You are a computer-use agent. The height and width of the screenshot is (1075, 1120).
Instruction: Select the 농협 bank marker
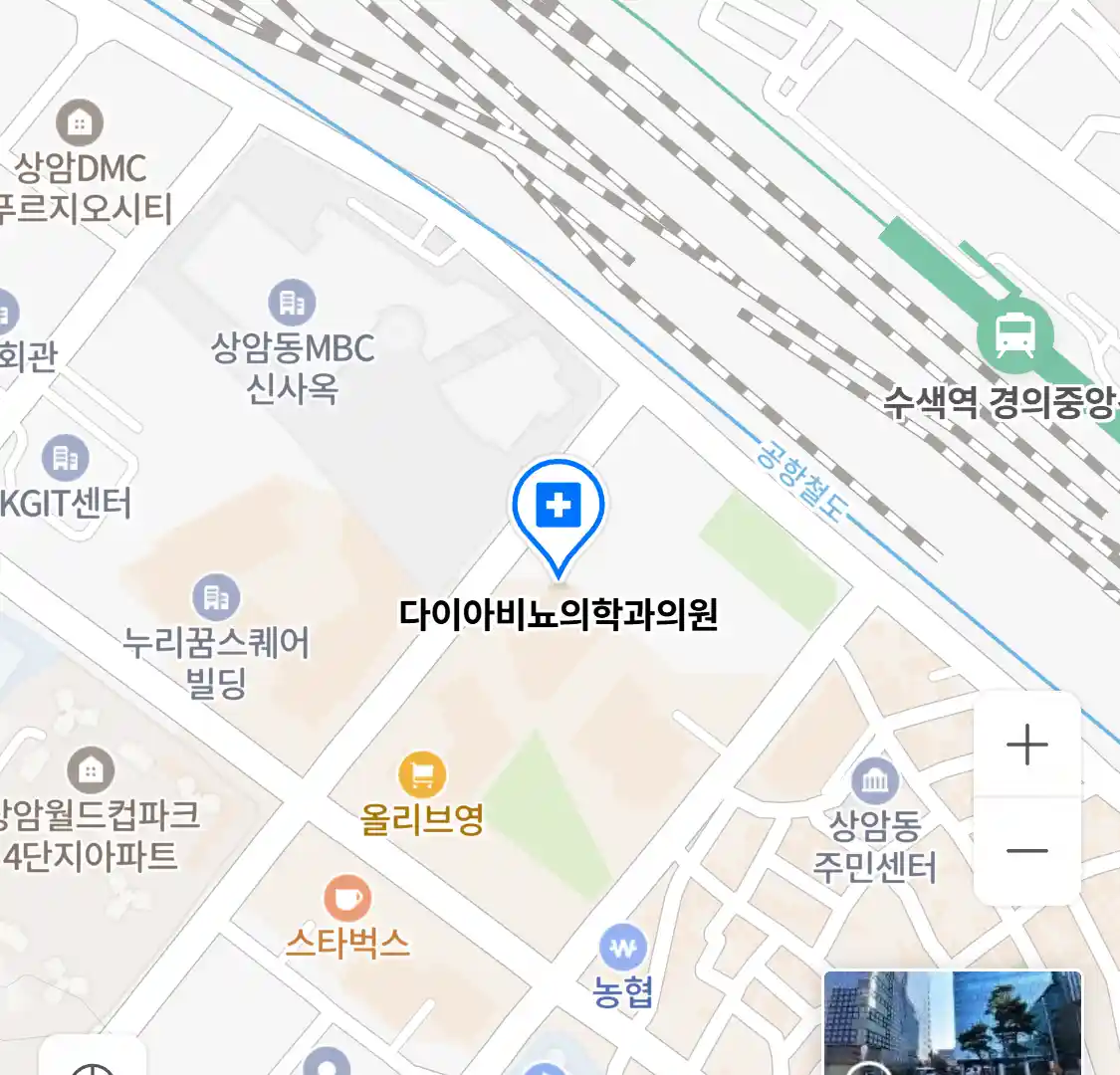(623, 948)
